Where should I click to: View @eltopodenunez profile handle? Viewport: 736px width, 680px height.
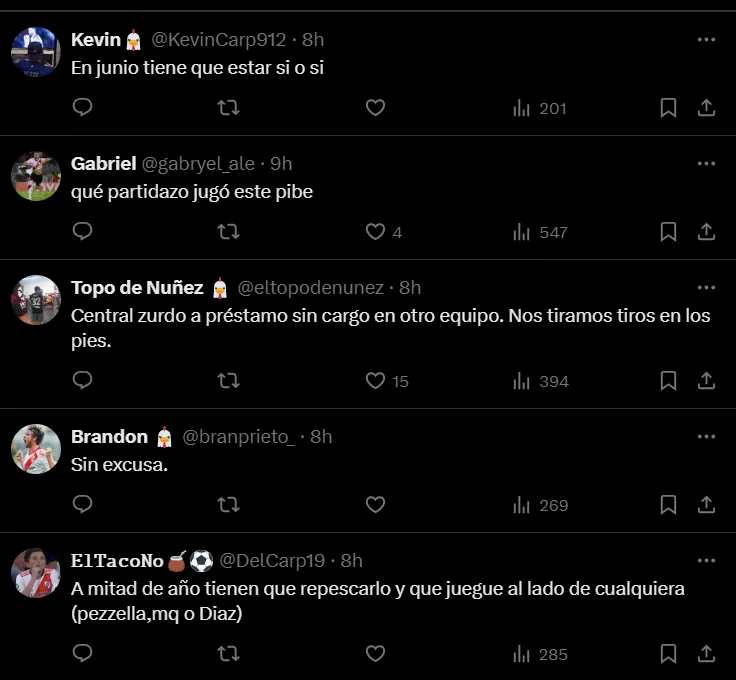(310, 288)
